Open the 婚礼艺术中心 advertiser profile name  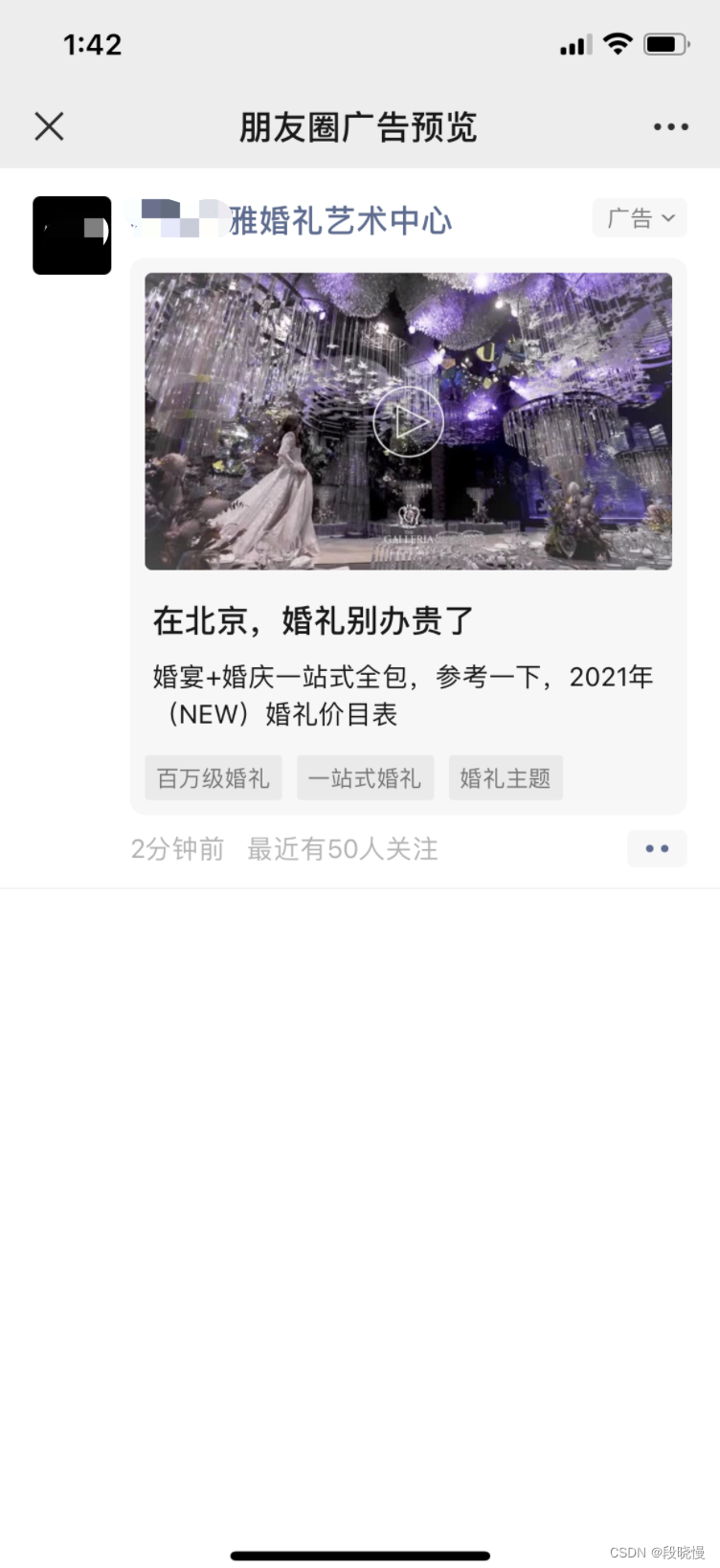click(x=292, y=221)
